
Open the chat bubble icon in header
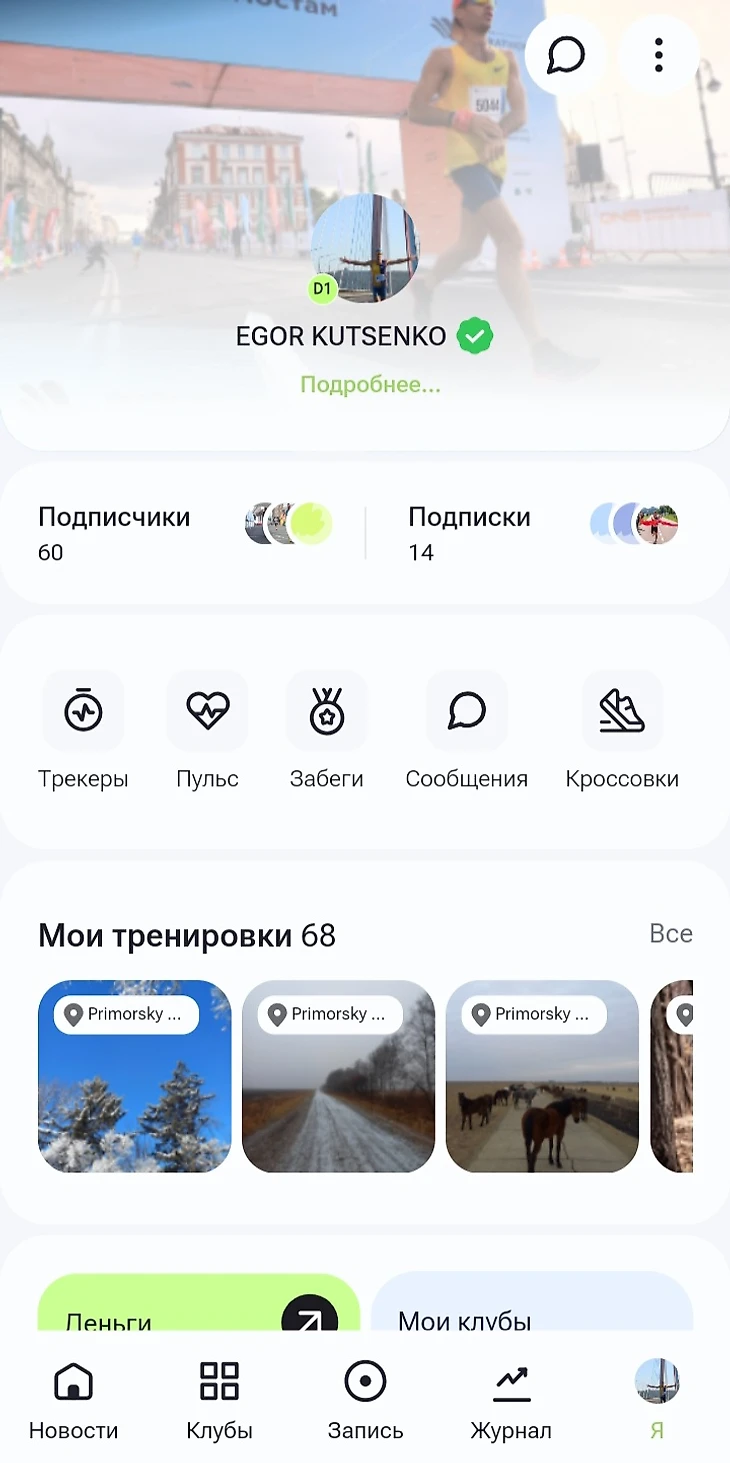pyautogui.click(x=565, y=55)
